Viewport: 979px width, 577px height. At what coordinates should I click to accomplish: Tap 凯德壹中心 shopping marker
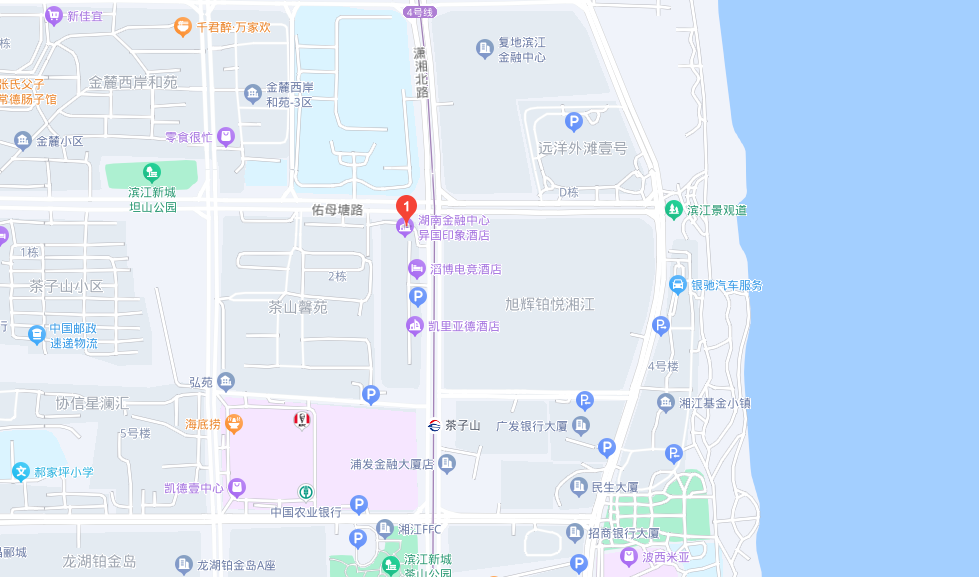tap(237, 488)
